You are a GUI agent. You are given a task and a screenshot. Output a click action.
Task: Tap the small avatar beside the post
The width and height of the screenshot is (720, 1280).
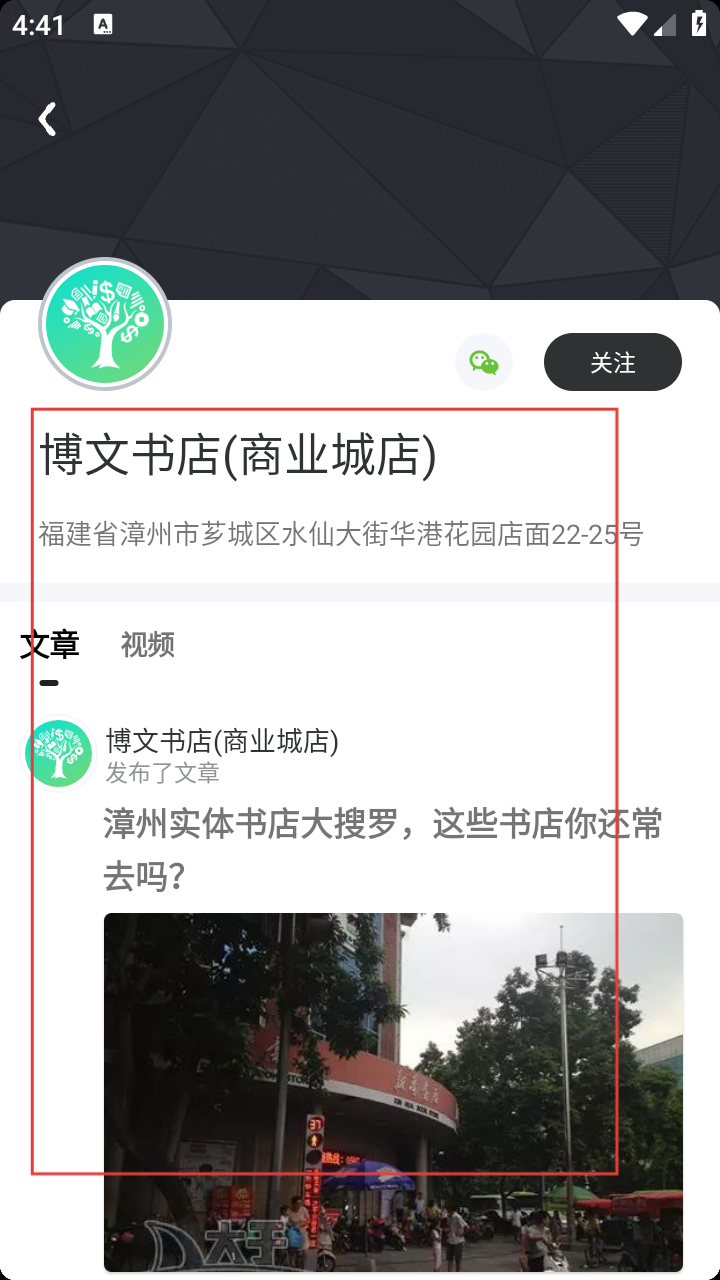click(59, 754)
